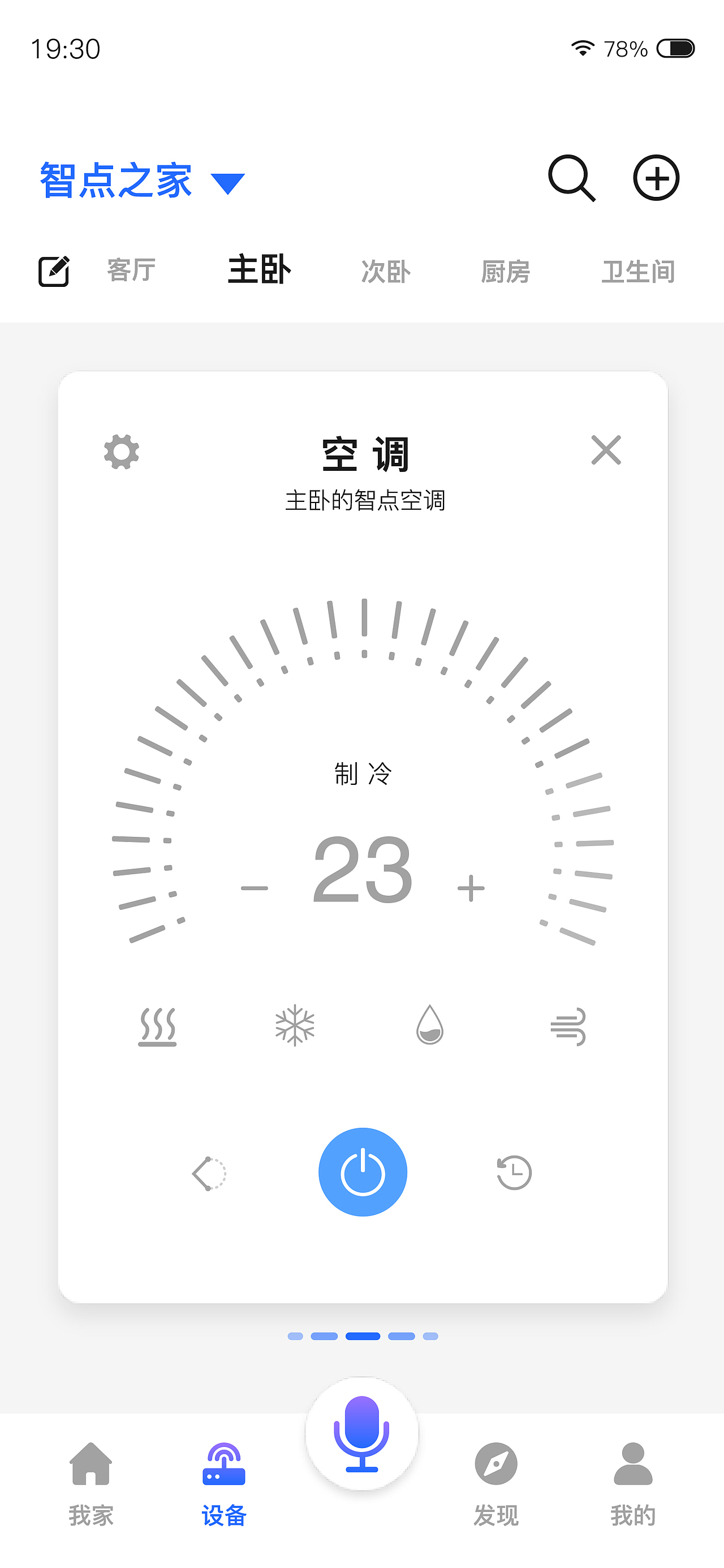Open room editing with the pencil icon
The image size is (724, 1568).
click(54, 270)
